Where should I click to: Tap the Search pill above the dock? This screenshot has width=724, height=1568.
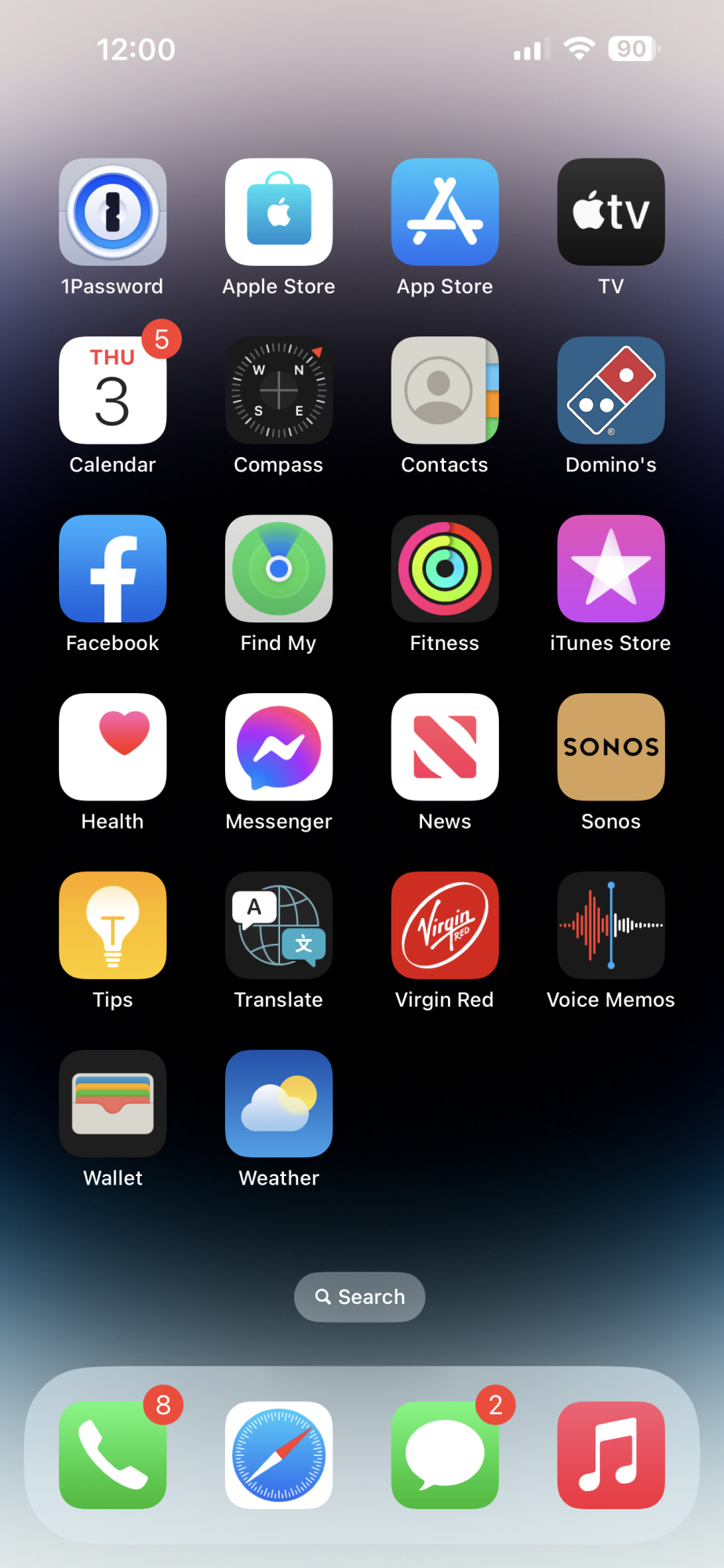point(360,1297)
